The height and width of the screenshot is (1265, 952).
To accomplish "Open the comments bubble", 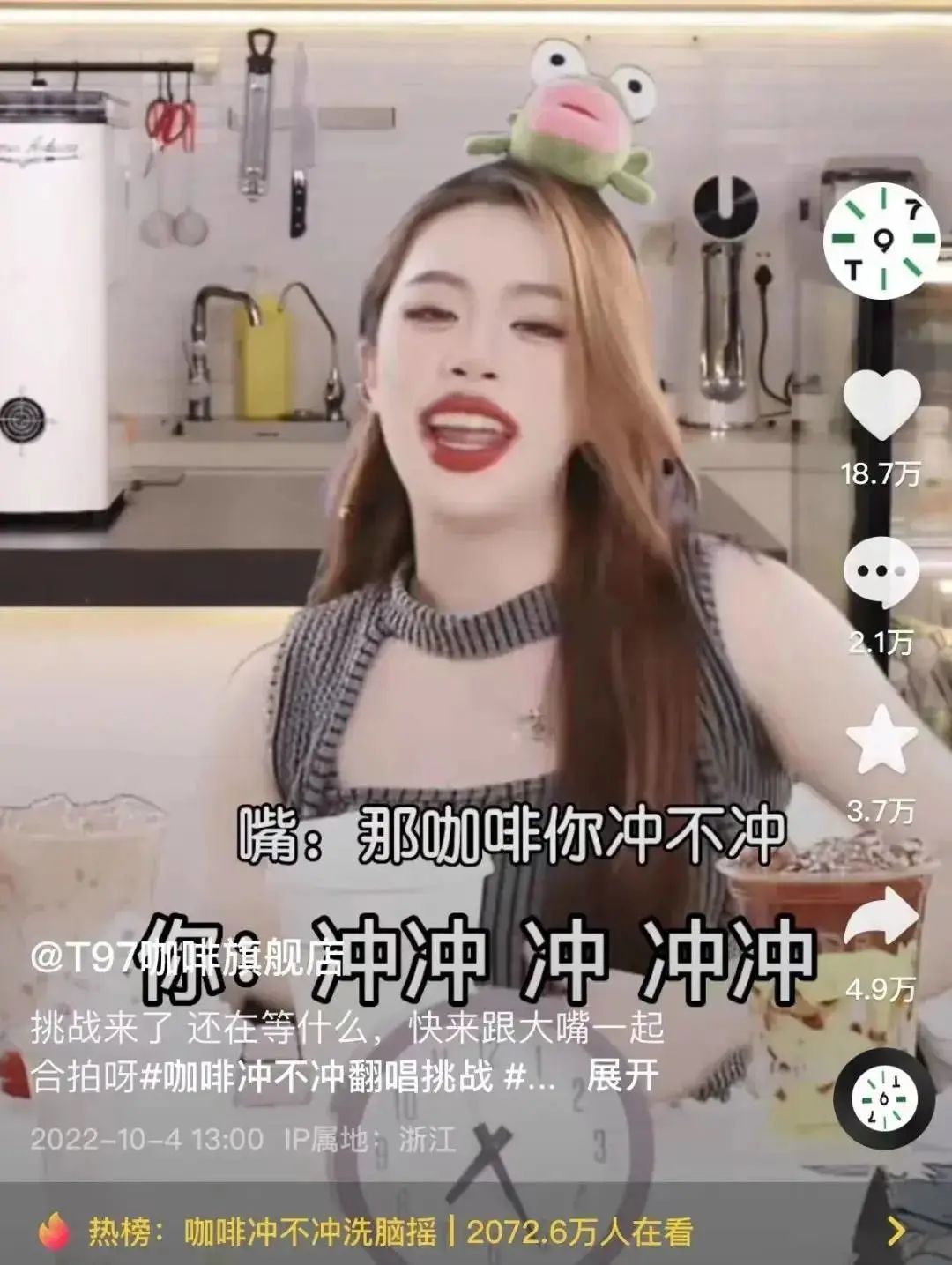I will 881,572.
